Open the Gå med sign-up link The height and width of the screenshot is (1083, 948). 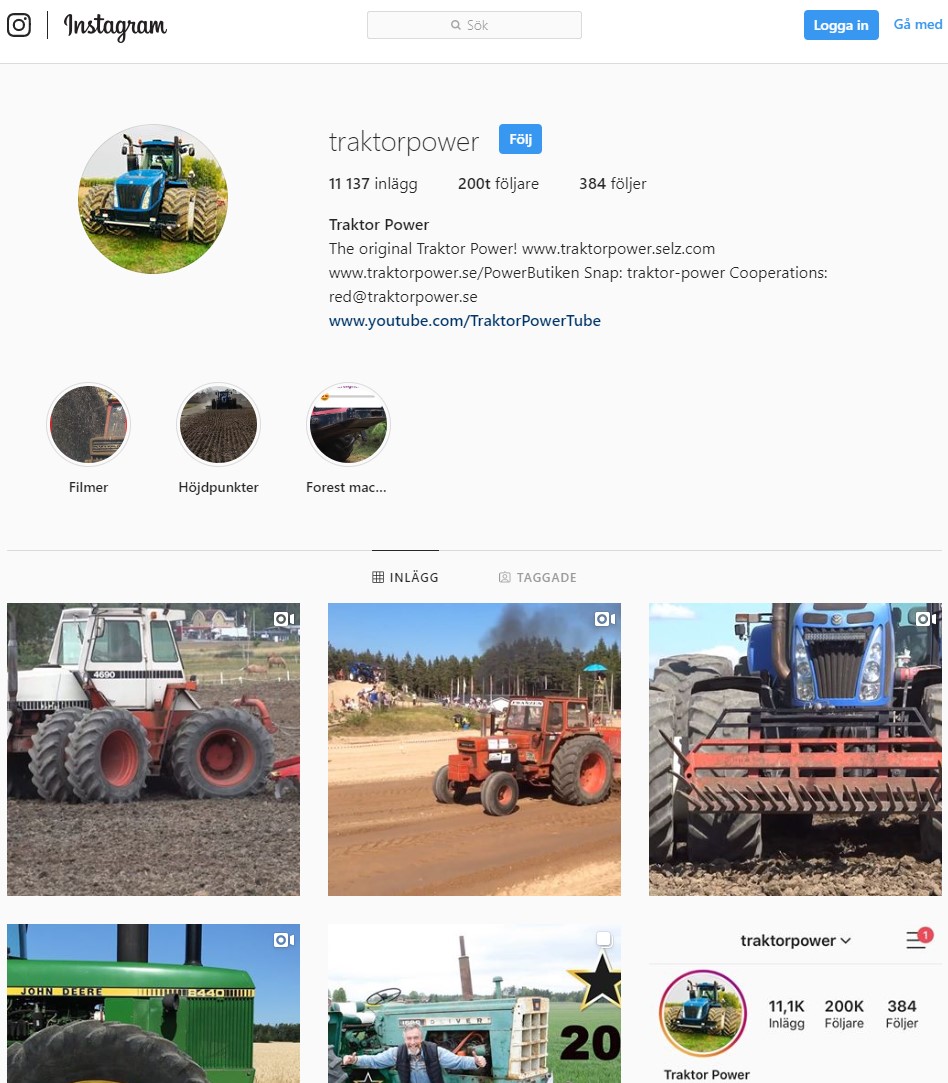(x=917, y=25)
